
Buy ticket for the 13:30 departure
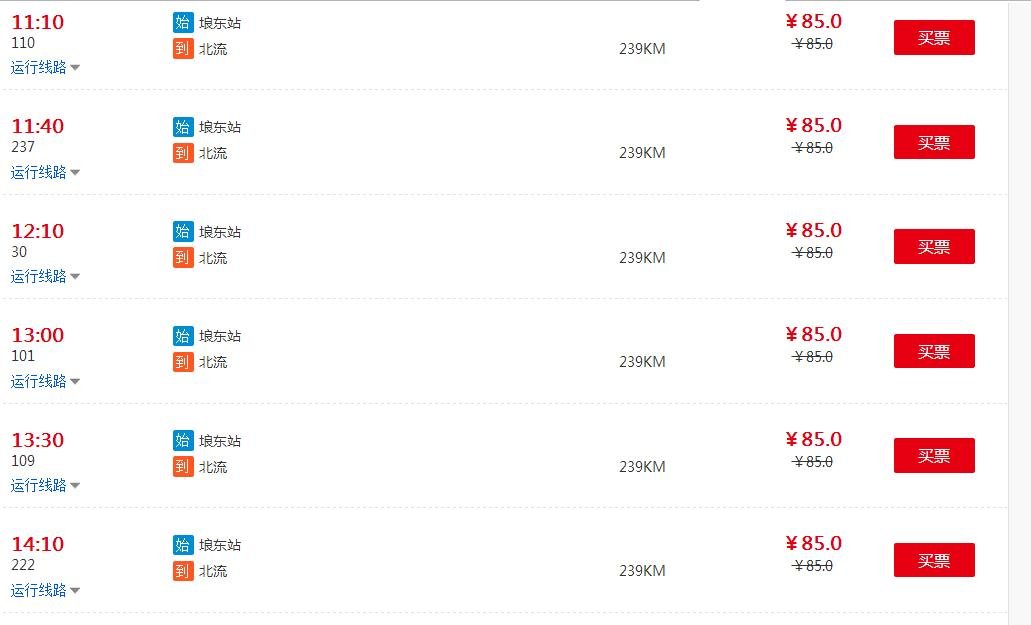coord(933,456)
